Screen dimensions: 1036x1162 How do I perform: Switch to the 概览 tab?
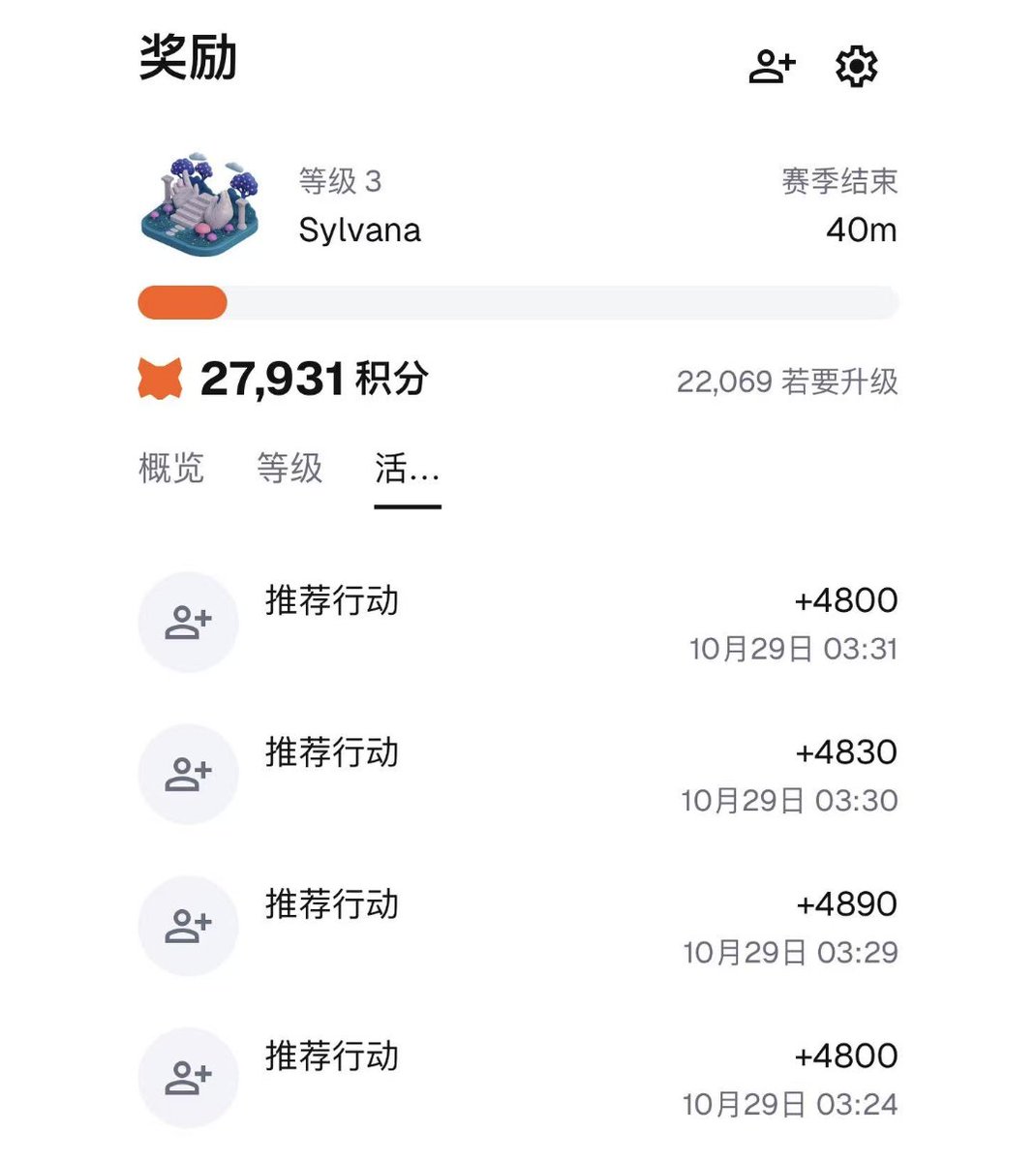coord(171,469)
